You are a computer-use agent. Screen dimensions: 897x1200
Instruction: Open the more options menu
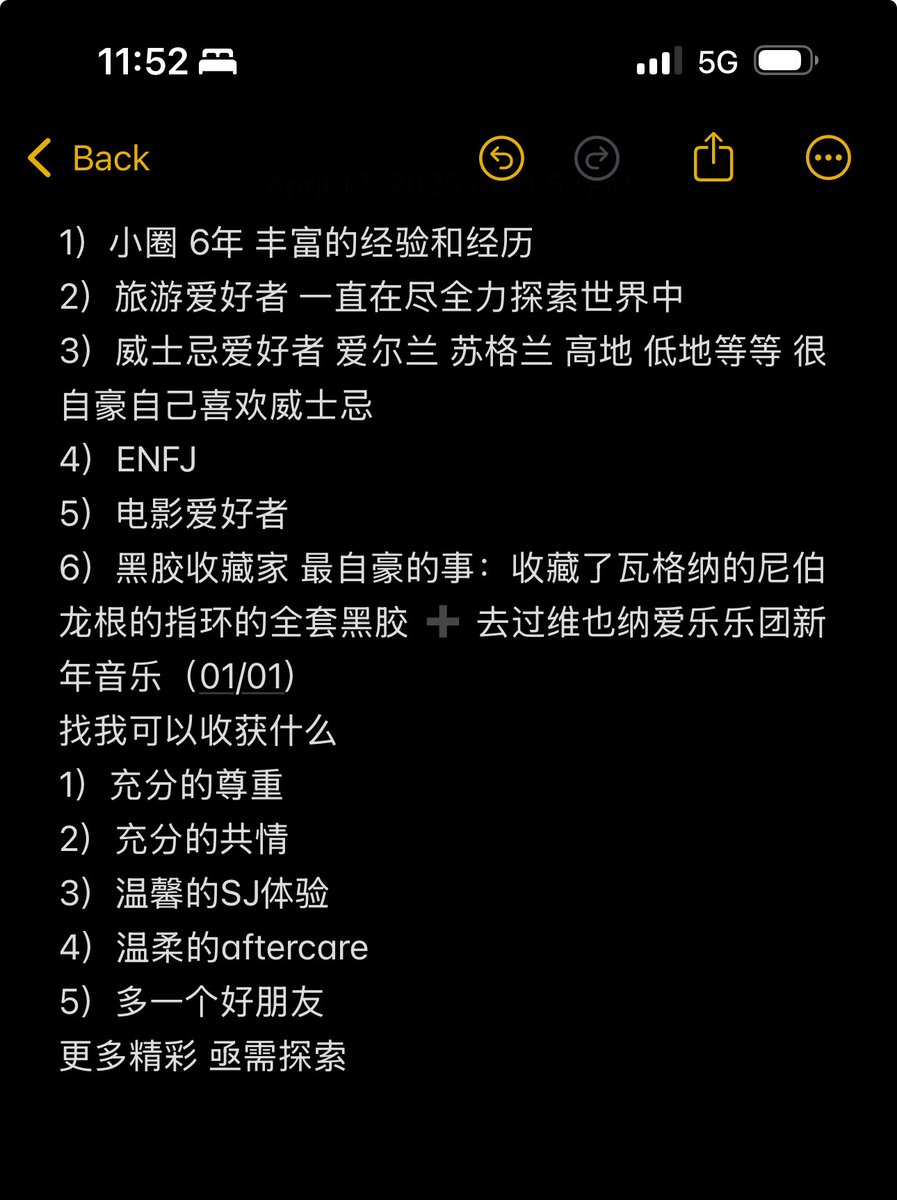pyautogui.click(x=828, y=158)
